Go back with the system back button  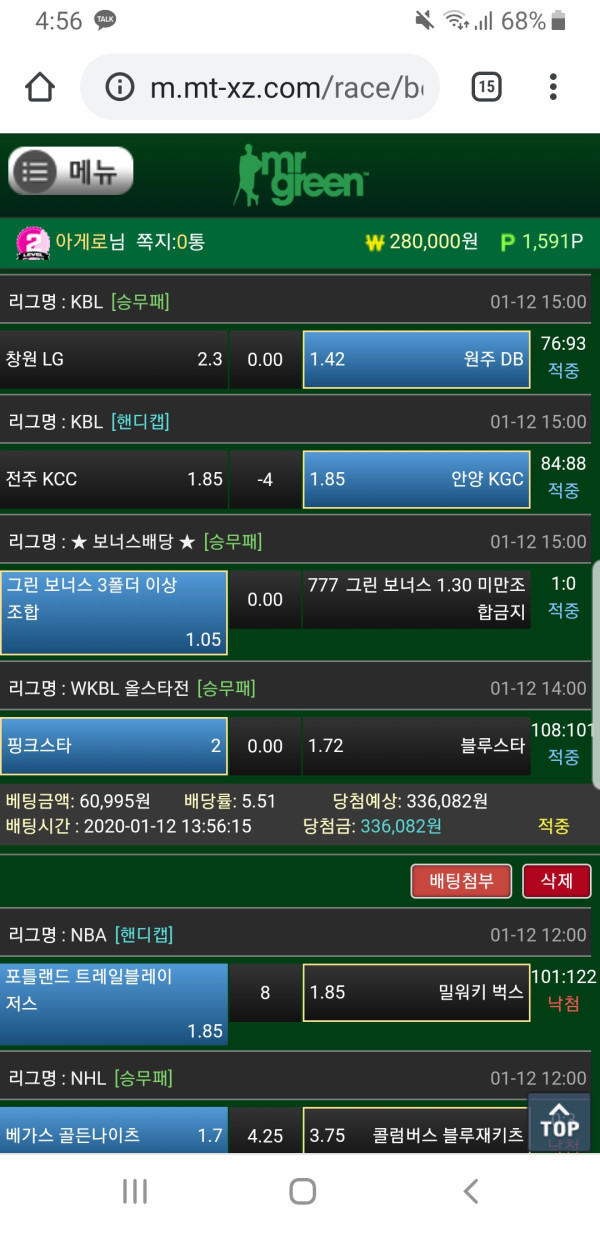tap(471, 1190)
